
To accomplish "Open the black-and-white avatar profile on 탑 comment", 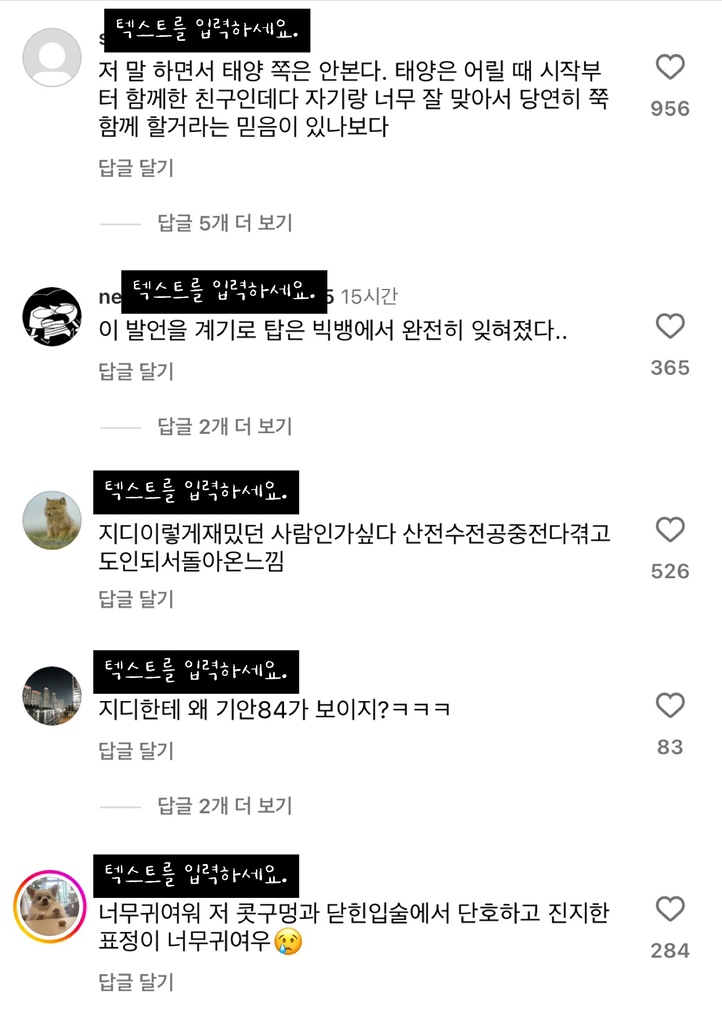I will (52, 316).
